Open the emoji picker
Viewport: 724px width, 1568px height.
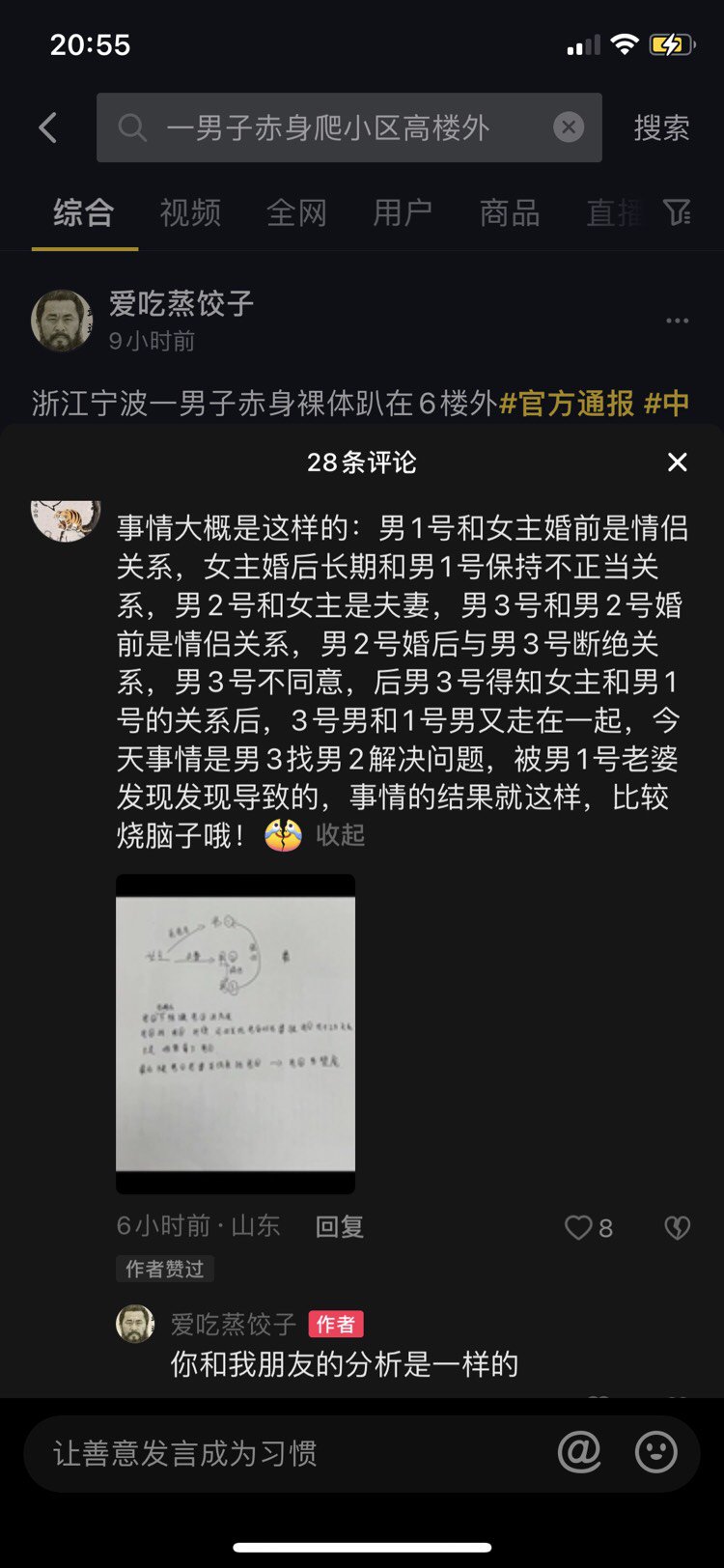pyautogui.click(x=656, y=1452)
